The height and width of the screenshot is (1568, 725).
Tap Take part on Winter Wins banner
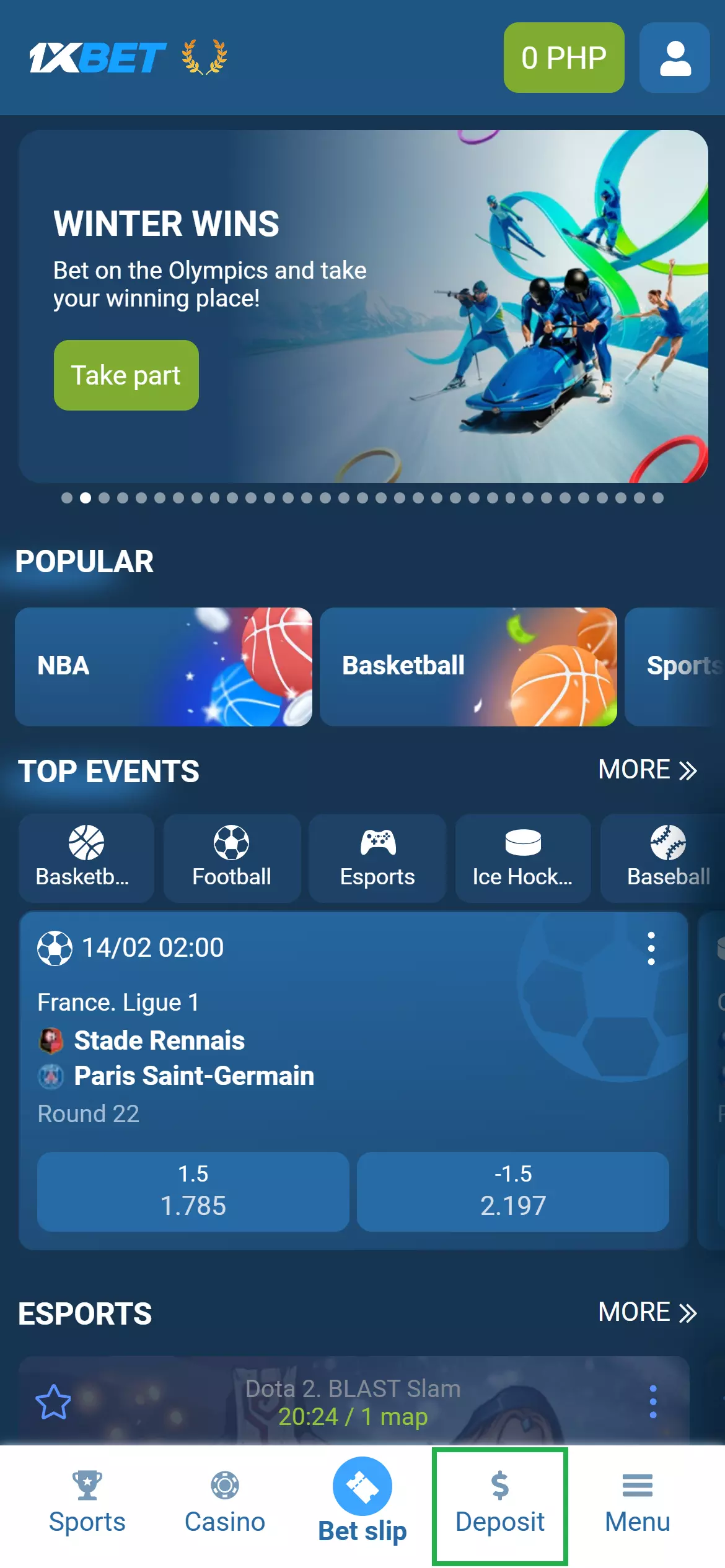click(126, 375)
